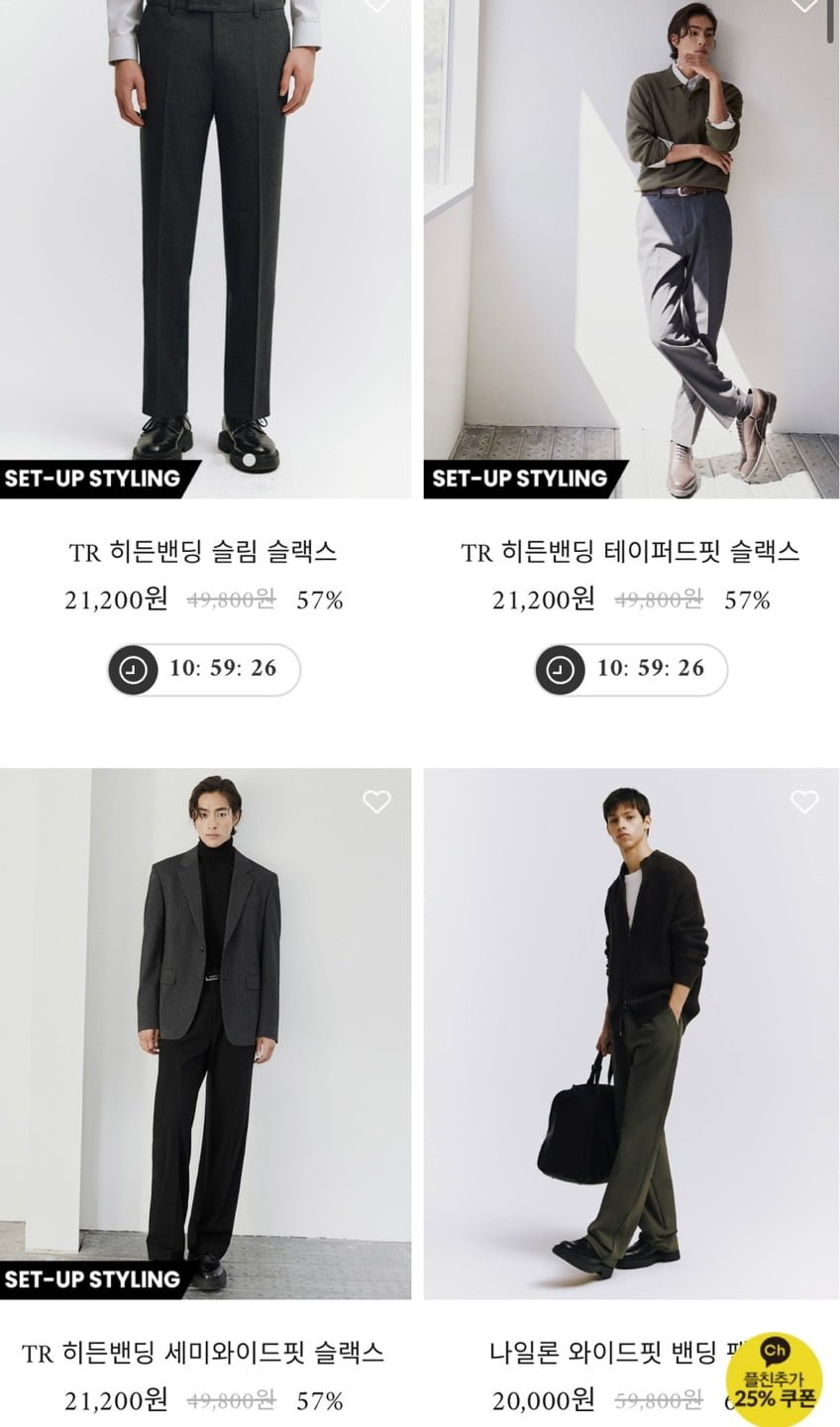The width and height of the screenshot is (840, 1427).
Task: Open the TR 히든밴딩 세미와이드핏 슬랙스 title link
Action: (x=203, y=1353)
